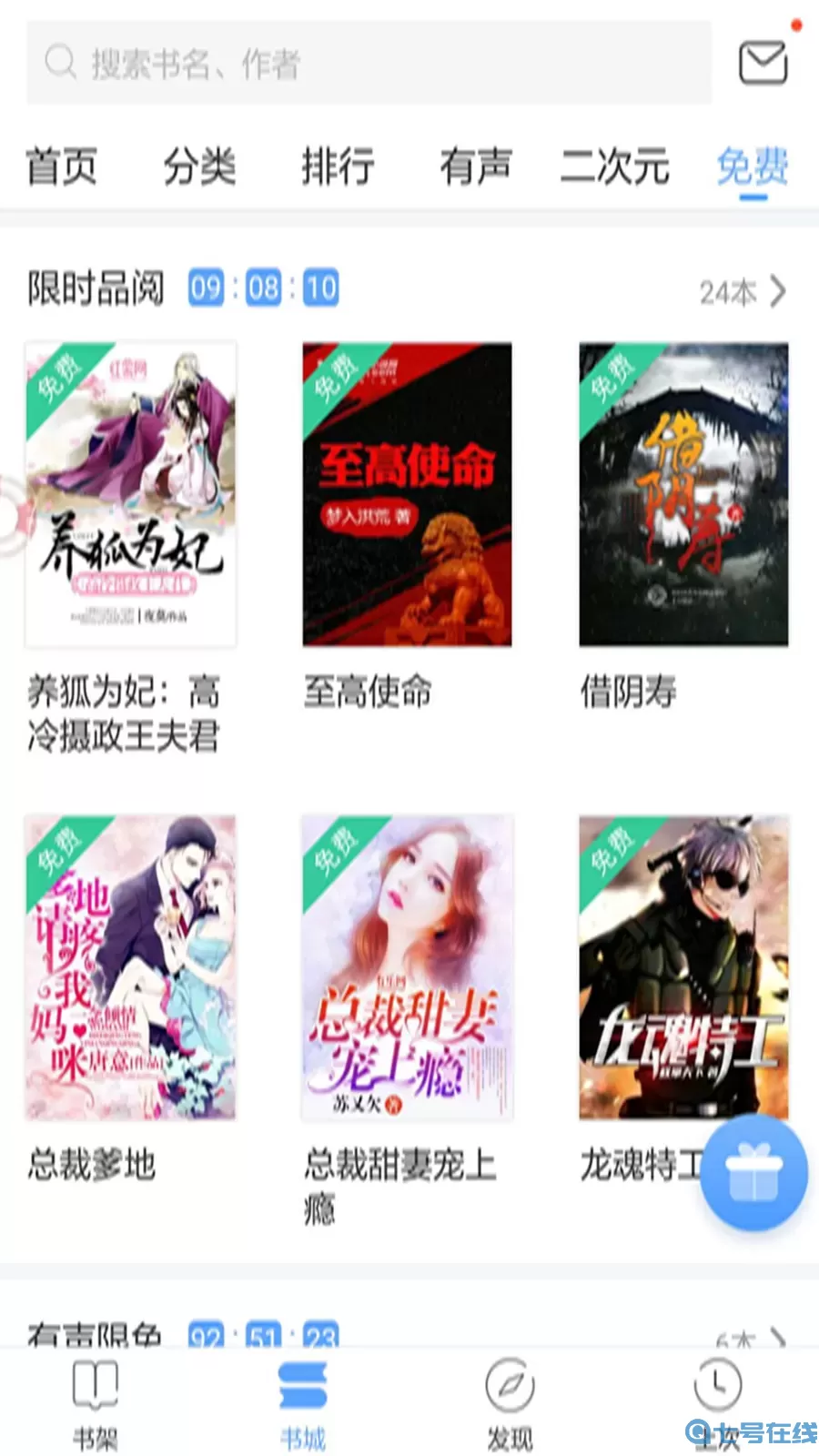Open the messages envelope icon
Image resolution: width=819 pixels, height=1456 pixels.
point(763,63)
